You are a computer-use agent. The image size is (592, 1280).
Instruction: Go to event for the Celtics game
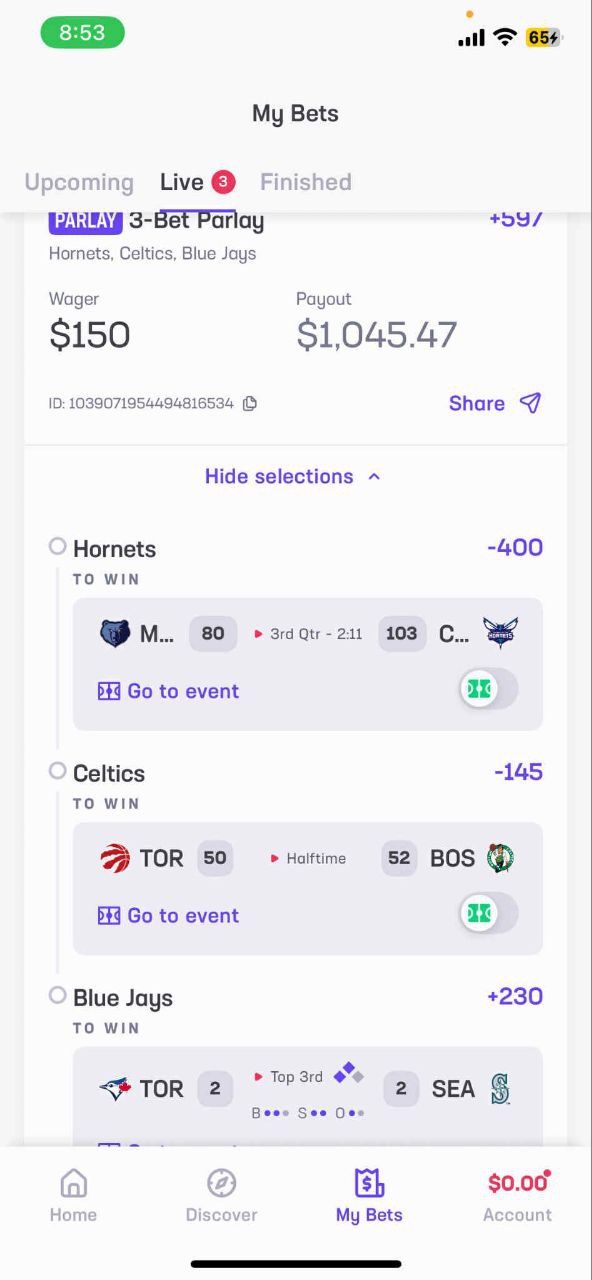tap(168, 915)
